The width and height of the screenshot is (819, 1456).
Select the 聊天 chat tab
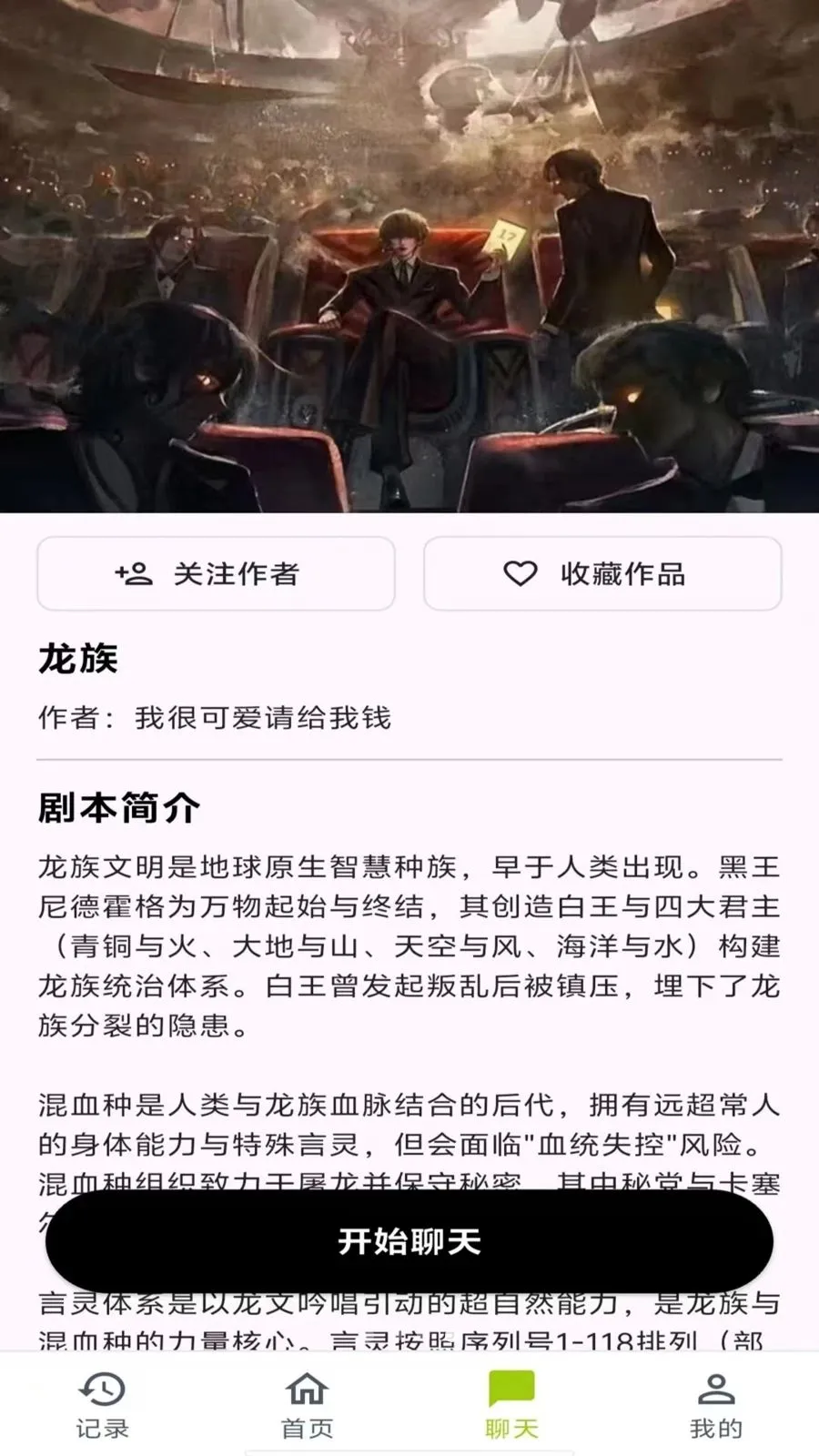[511, 1405]
